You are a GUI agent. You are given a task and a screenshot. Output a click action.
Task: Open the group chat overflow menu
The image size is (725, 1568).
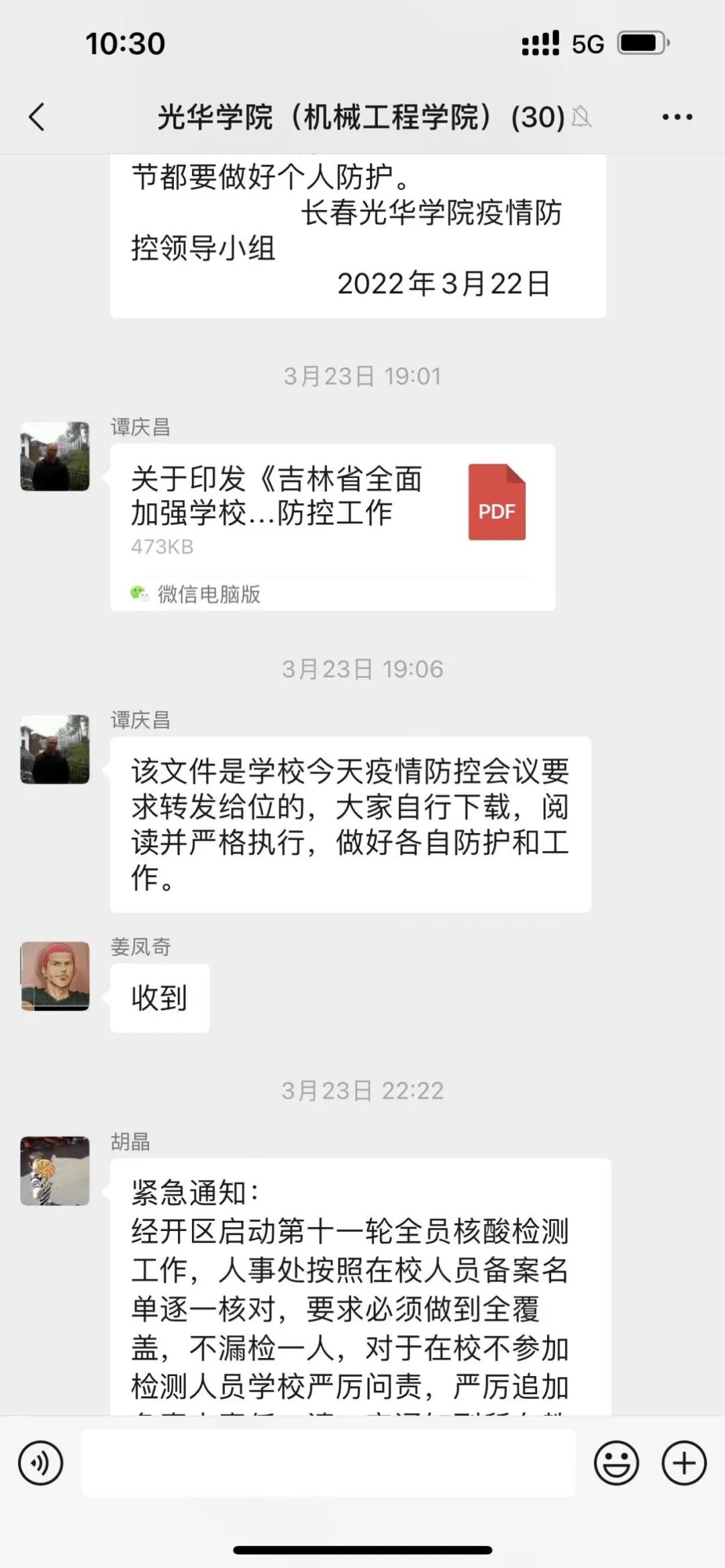click(677, 117)
